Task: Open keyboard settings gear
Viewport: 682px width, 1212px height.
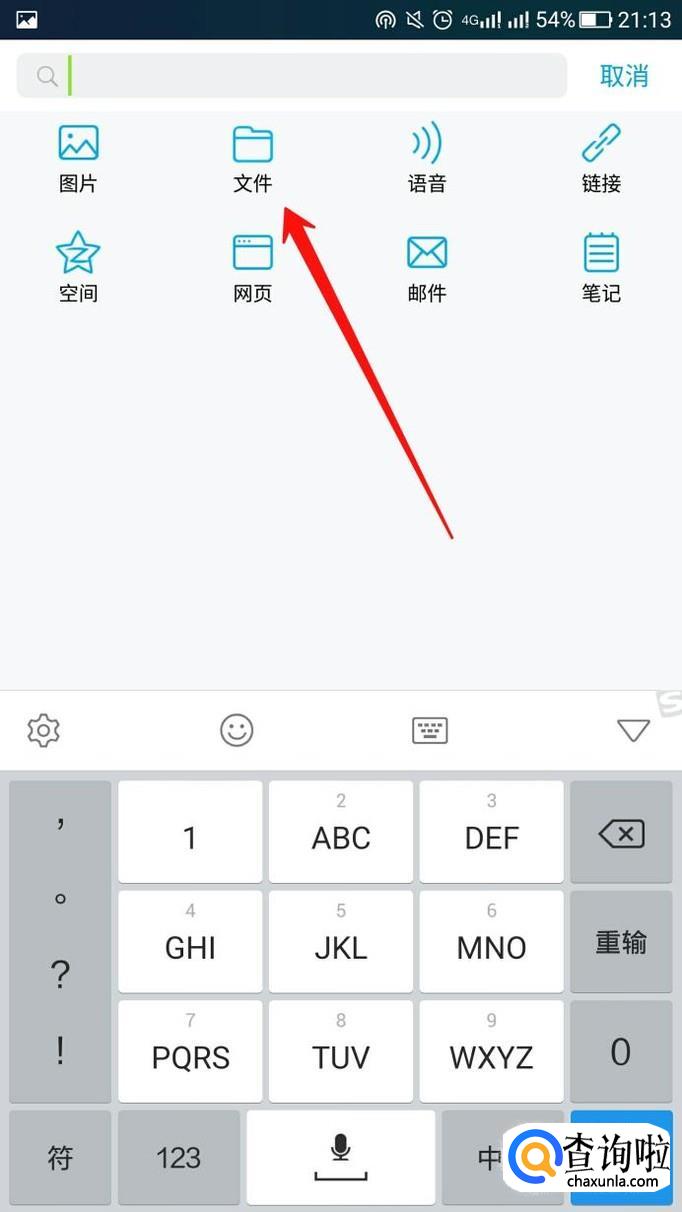Action: click(x=44, y=731)
